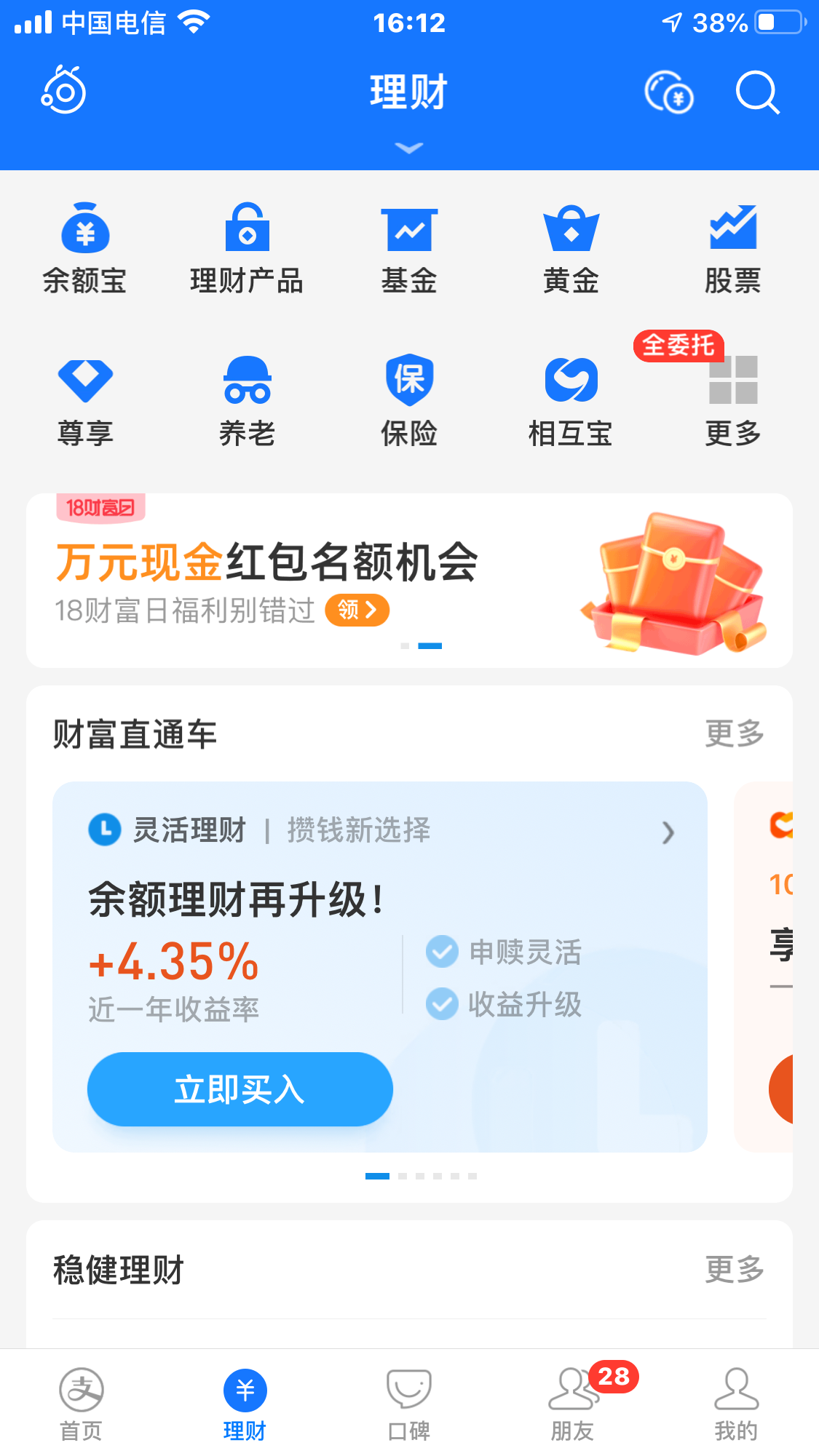This screenshot has height=1456, width=819.
Task: Tap the 立即买入 buy button
Action: pyautogui.click(x=239, y=1089)
